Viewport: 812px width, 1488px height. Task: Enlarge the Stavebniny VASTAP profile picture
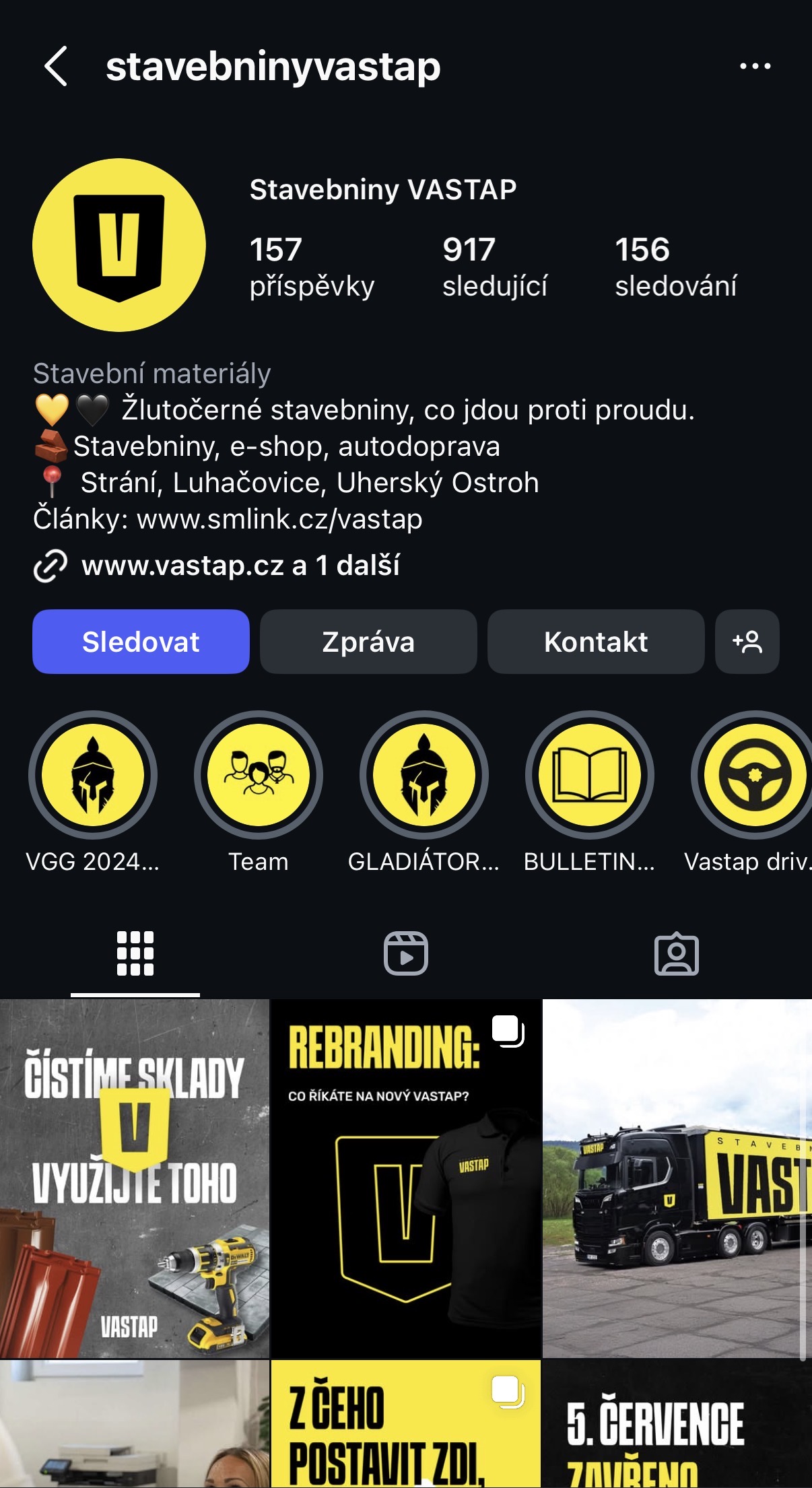pyautogui.click(x=119, y=245)
